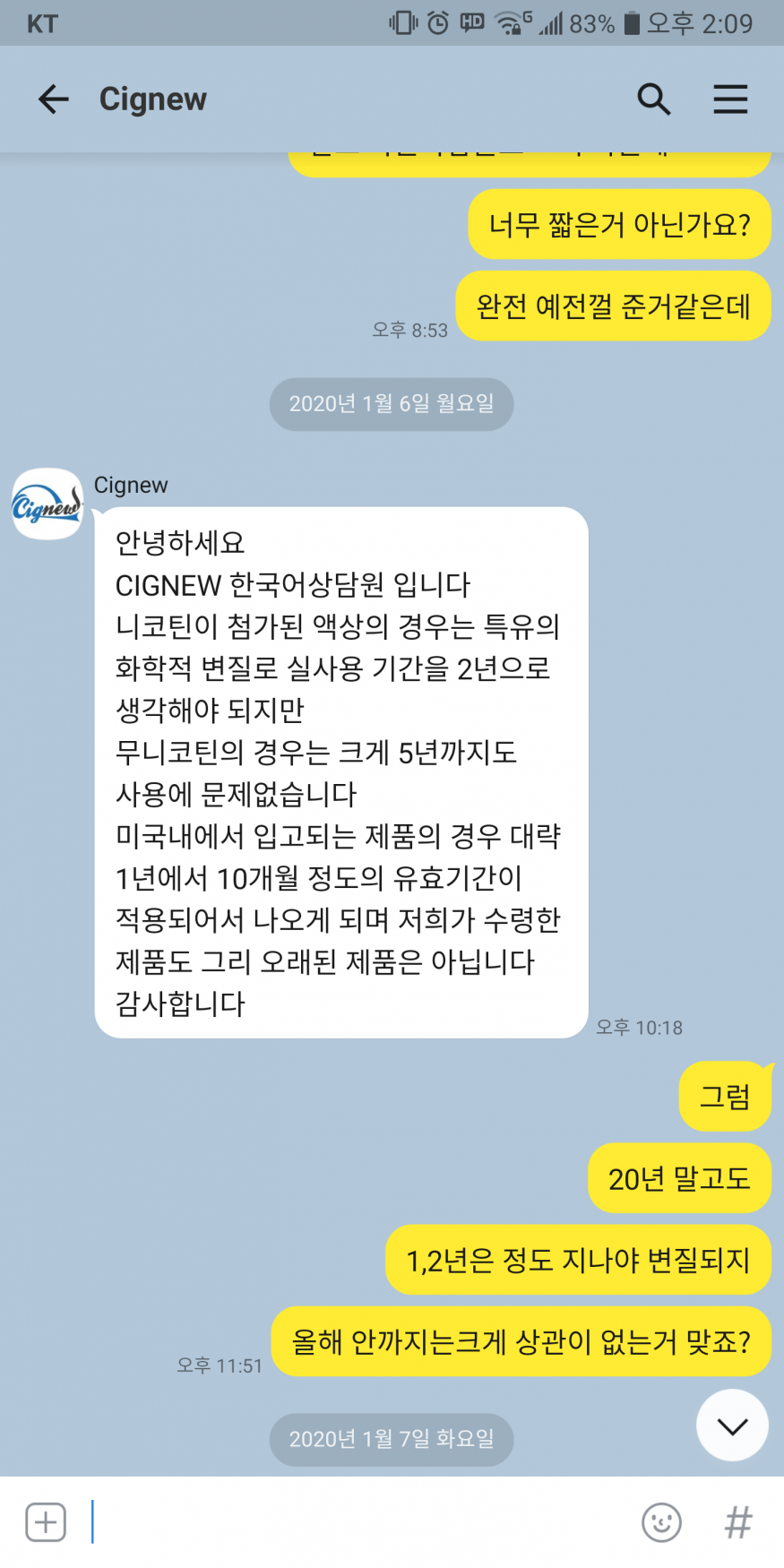784x1568 pixels.
Task: Jump to the latest message
Action: [732, 1426]
